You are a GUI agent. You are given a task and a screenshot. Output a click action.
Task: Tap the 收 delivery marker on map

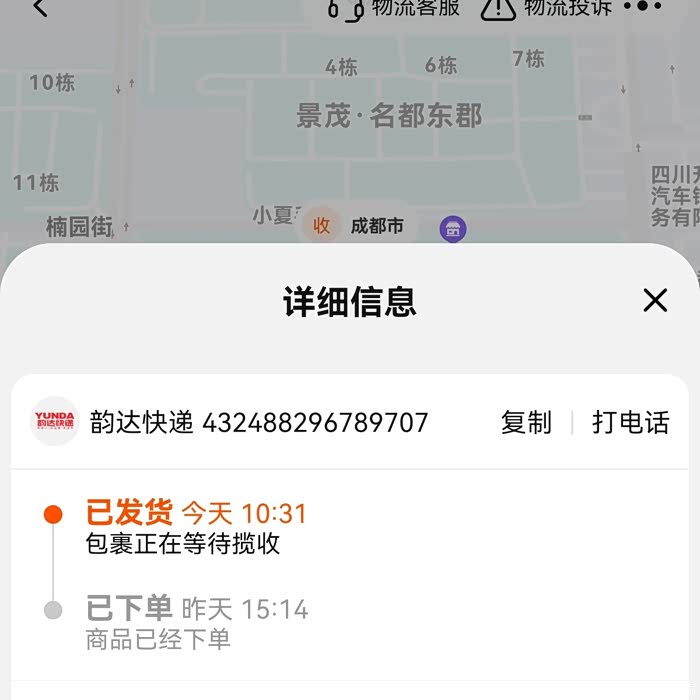point(321,226)
